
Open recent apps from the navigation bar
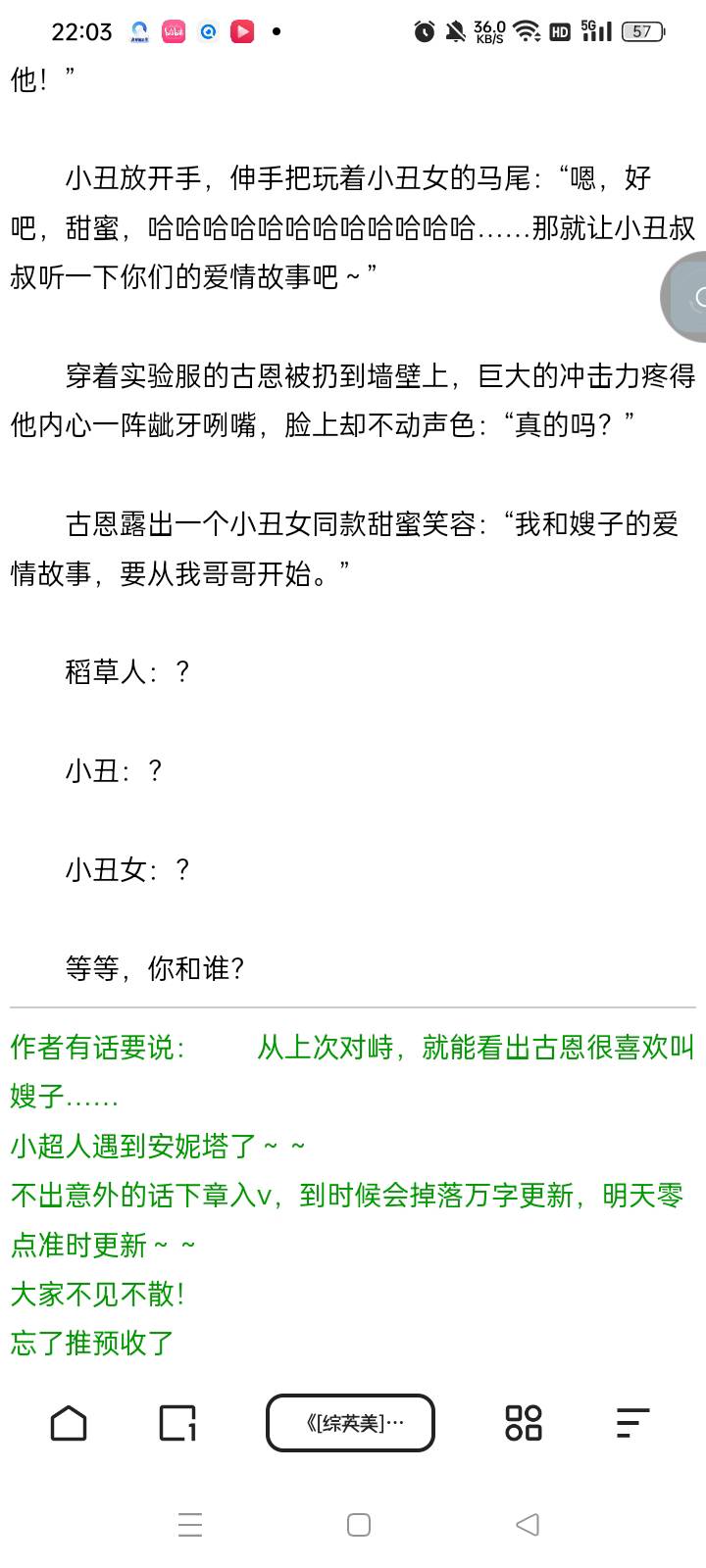(190, 1524)
